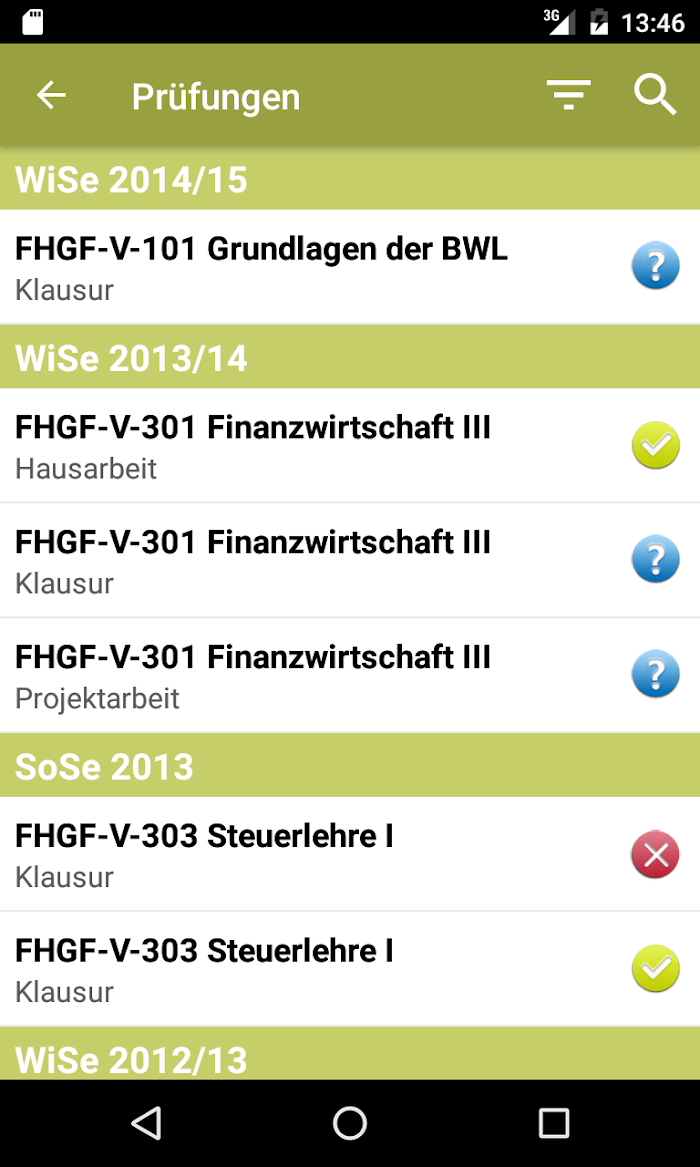Open the passed Steuerlehre I Klausur
Viewport: 700px width, 1167px height.
click(x=350, y=968)
